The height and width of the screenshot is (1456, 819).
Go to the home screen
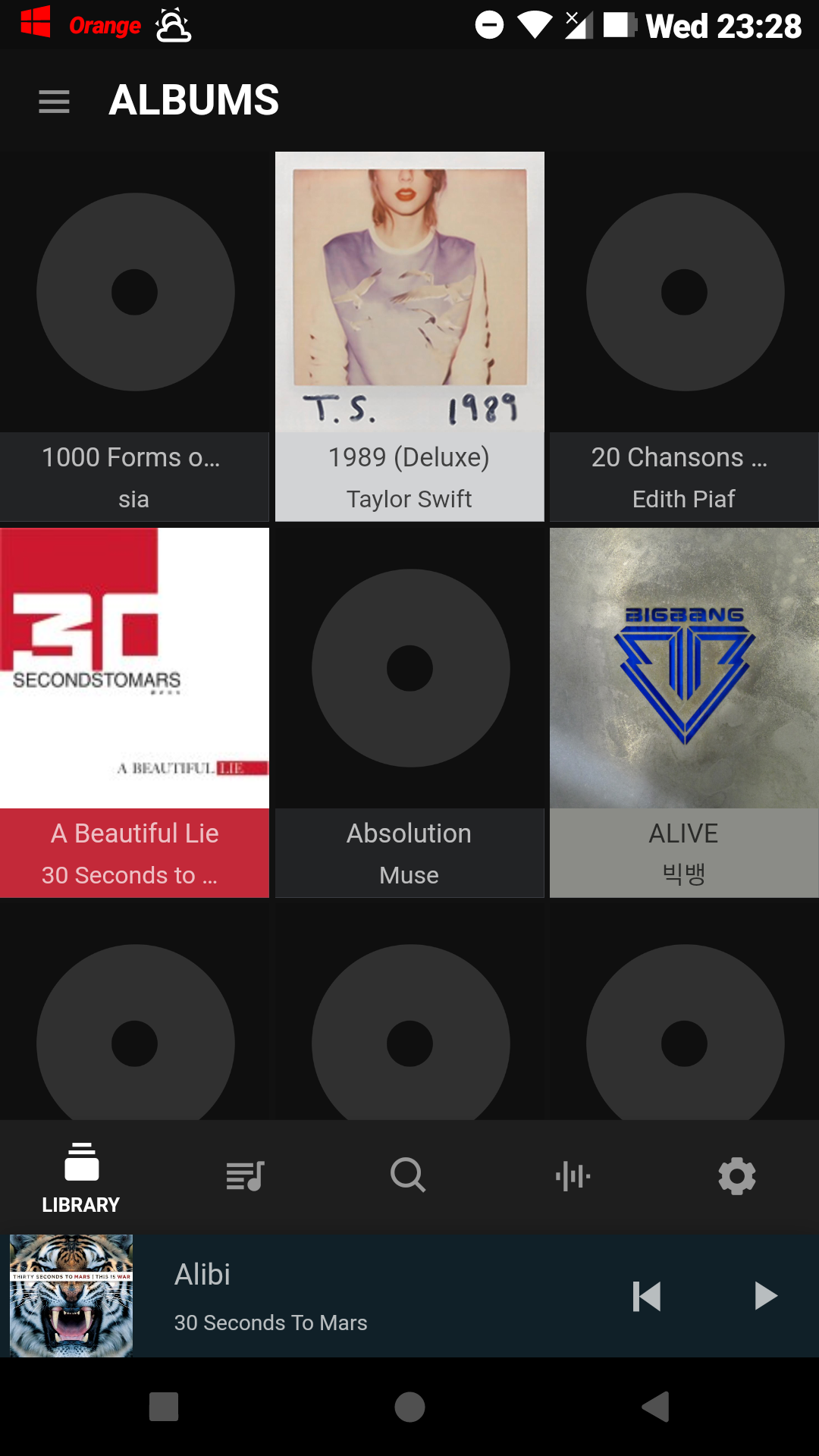pos(409,1407)
